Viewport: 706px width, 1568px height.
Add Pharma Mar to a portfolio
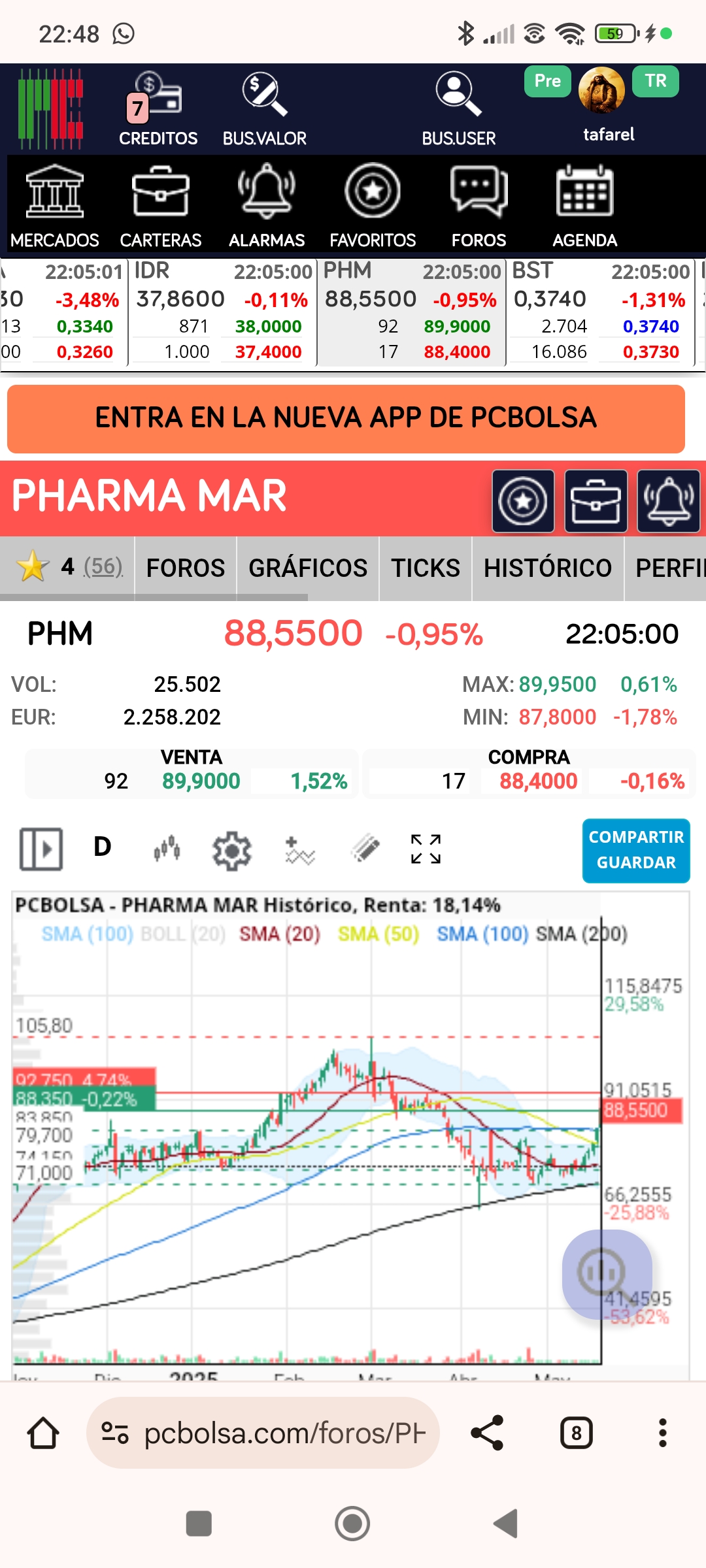coord(596,501)
